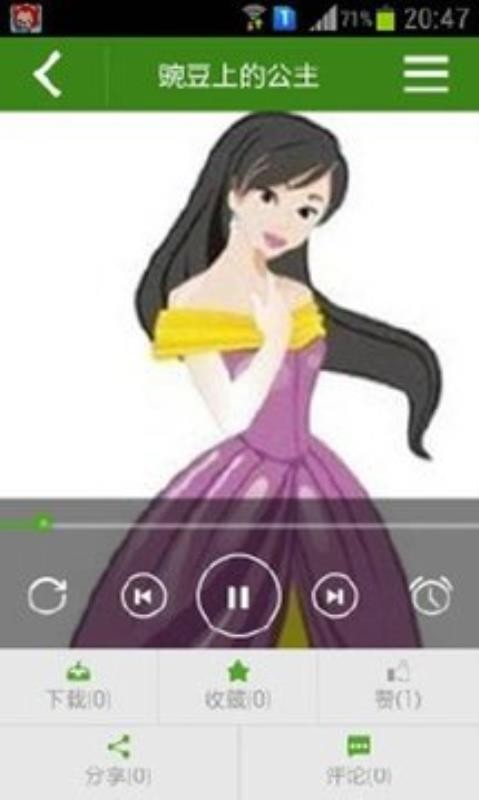The image size is (479, 800).
Task: Share this story (分享)
Action: tap(118, 762)
